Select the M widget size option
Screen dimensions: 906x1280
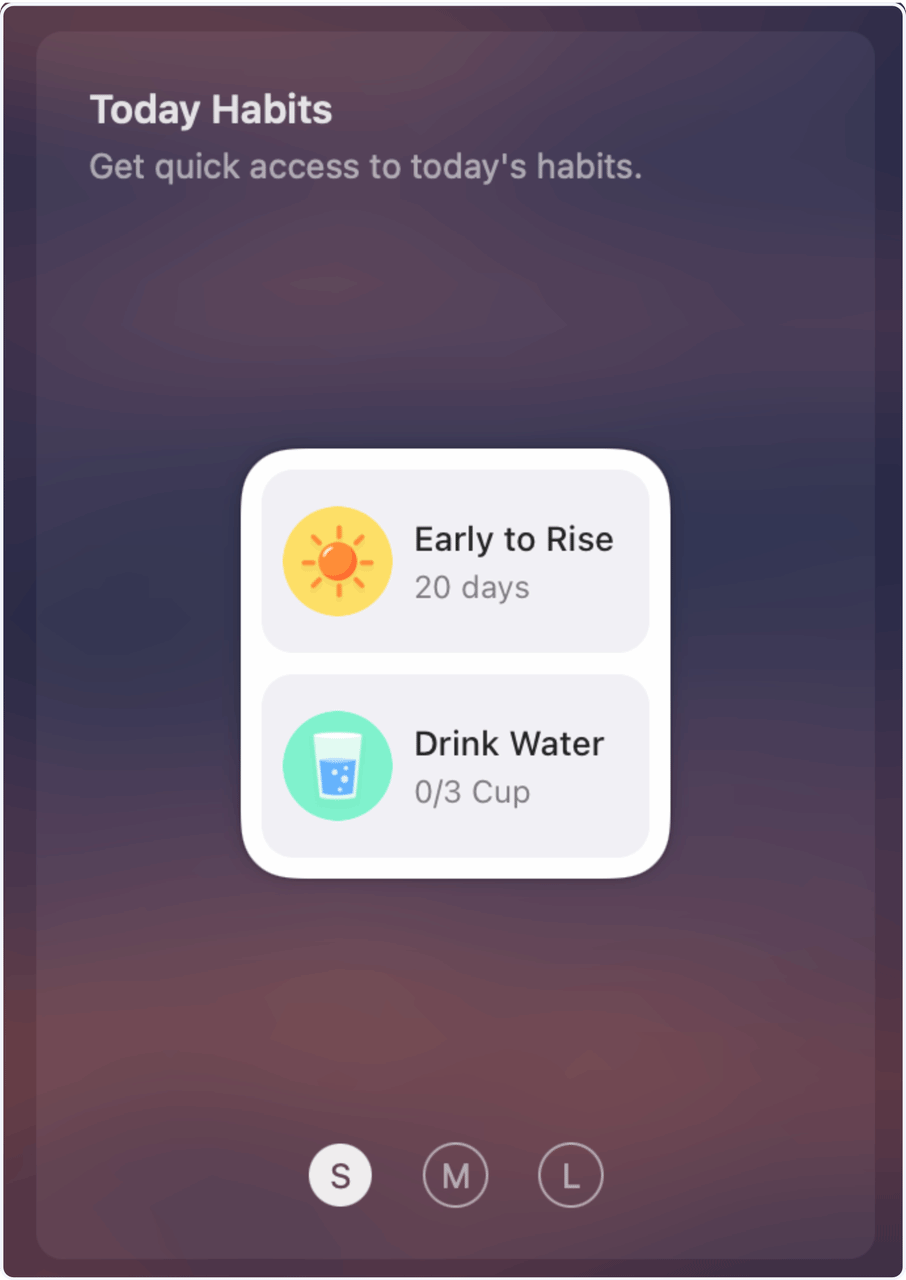click(x=455, y=1175)
